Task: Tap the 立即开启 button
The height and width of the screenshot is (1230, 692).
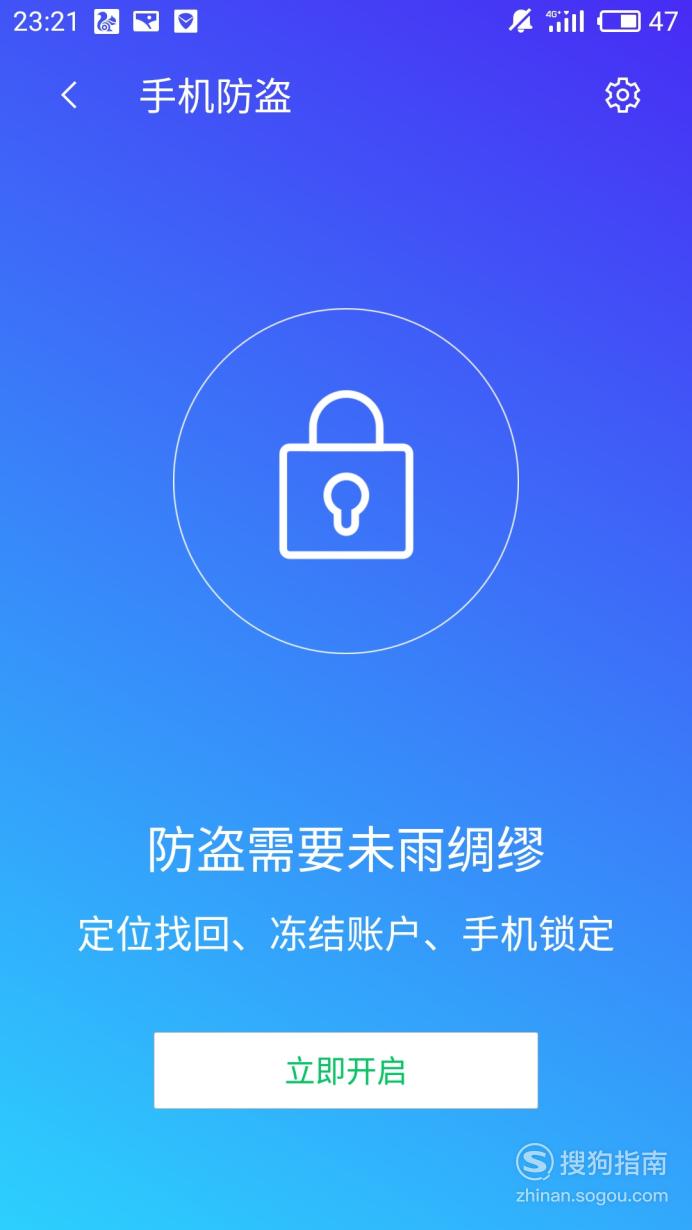Action: tap(346, 1070)
